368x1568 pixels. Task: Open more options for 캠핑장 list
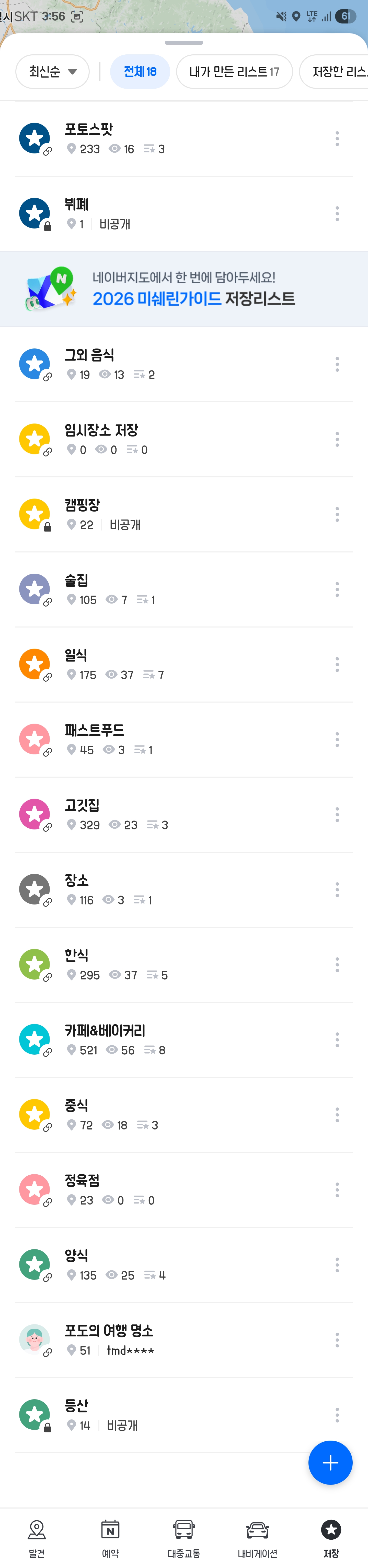[x=337, y=514]
